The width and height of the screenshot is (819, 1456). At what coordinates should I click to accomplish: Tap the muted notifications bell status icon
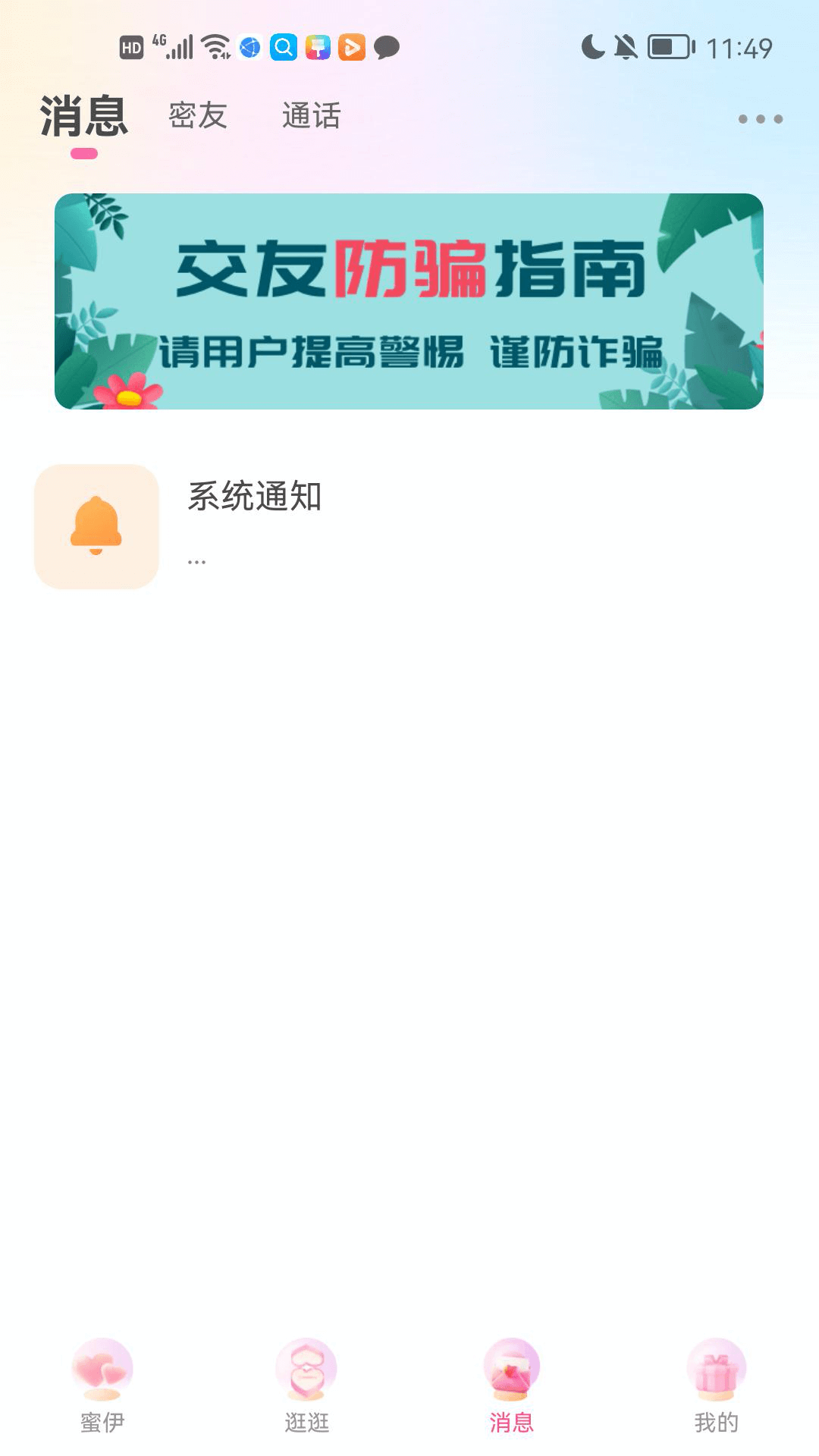click(625, 47)
